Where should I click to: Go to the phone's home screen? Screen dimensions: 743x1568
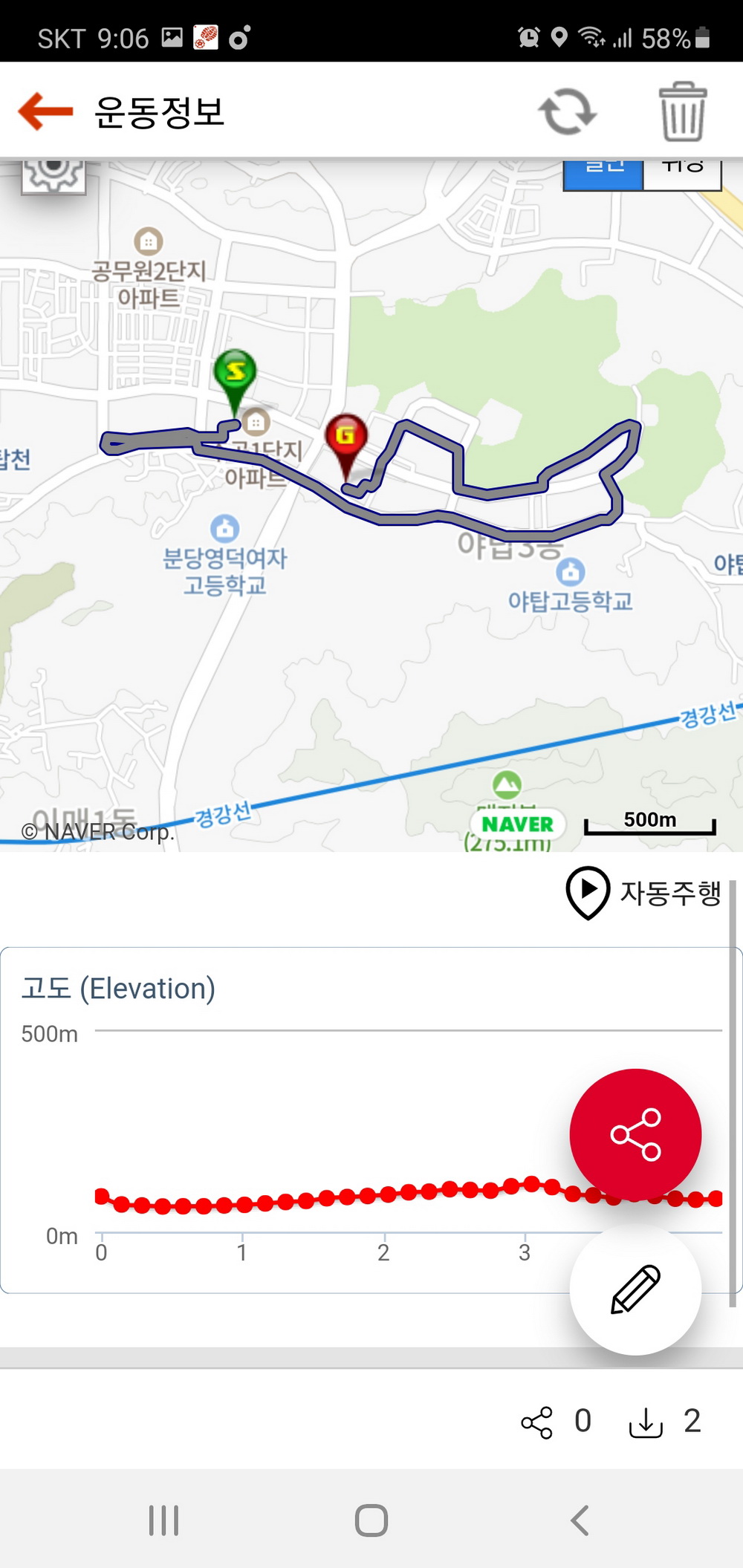(x=371, y=1520)
